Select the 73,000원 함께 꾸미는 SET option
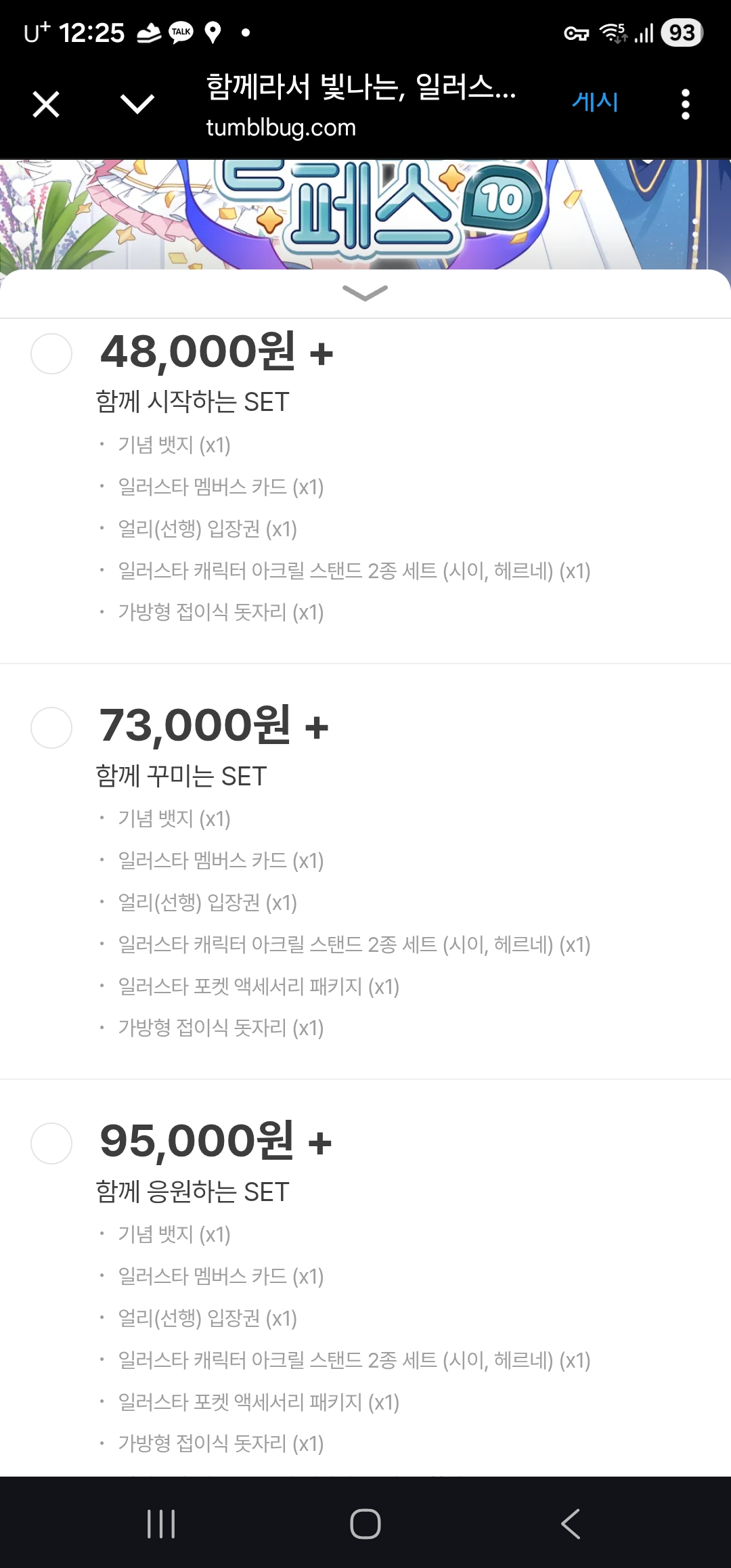The height and width of the screenshot is (1568, 731). (51, 728)
